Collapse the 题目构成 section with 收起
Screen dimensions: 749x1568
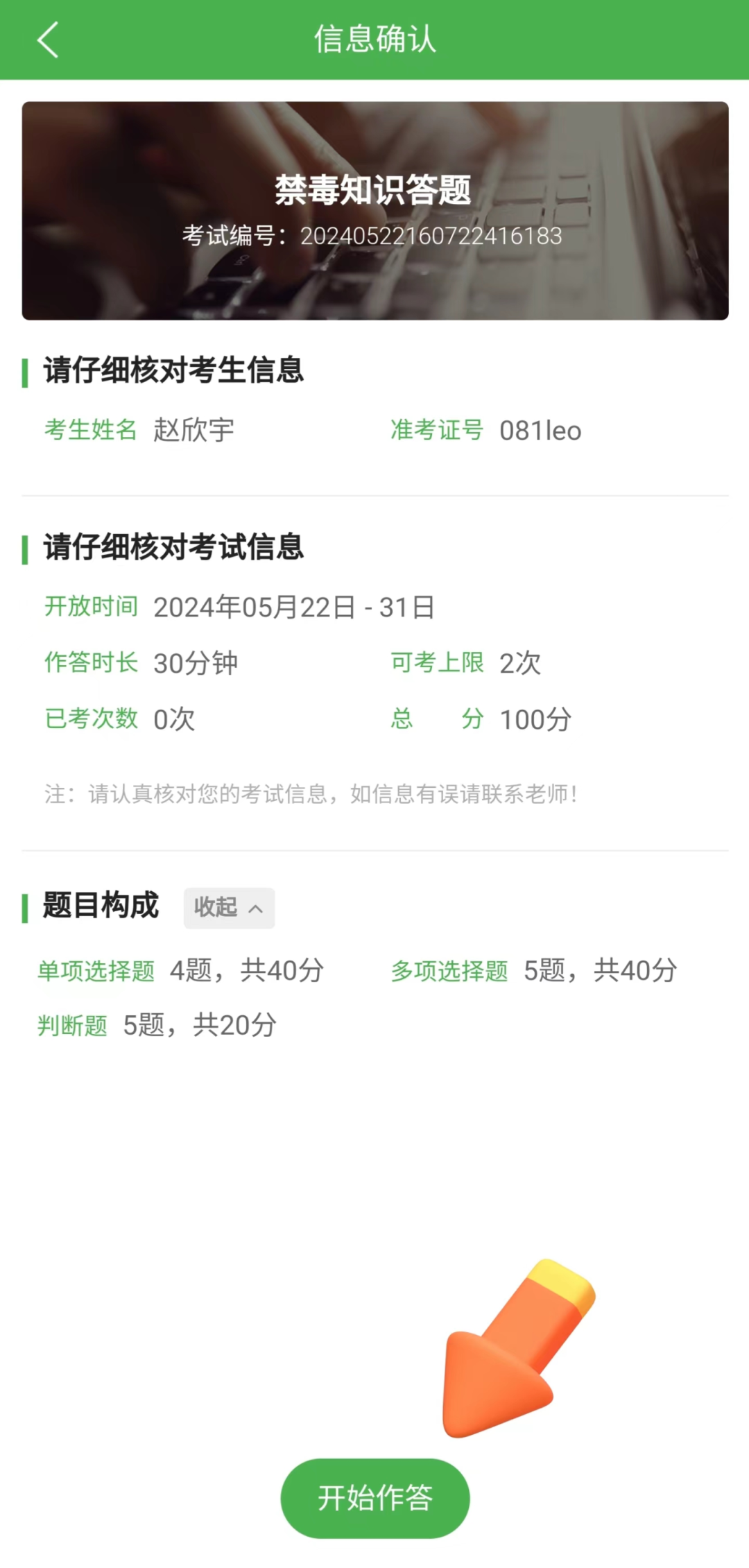(x=229, y=907)
